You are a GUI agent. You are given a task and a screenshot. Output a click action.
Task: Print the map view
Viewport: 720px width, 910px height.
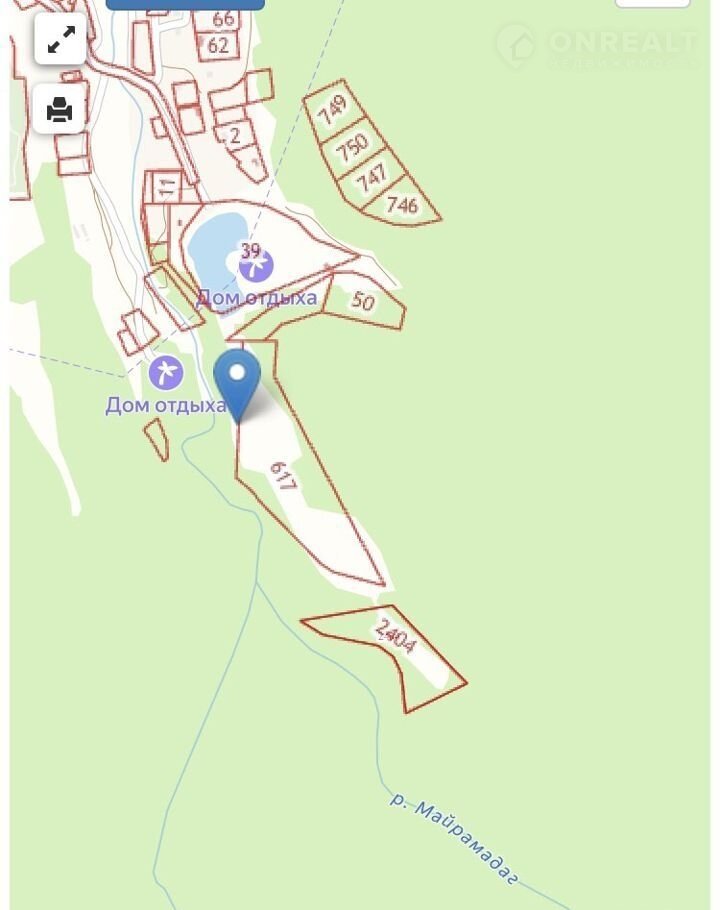coord(60,109)
